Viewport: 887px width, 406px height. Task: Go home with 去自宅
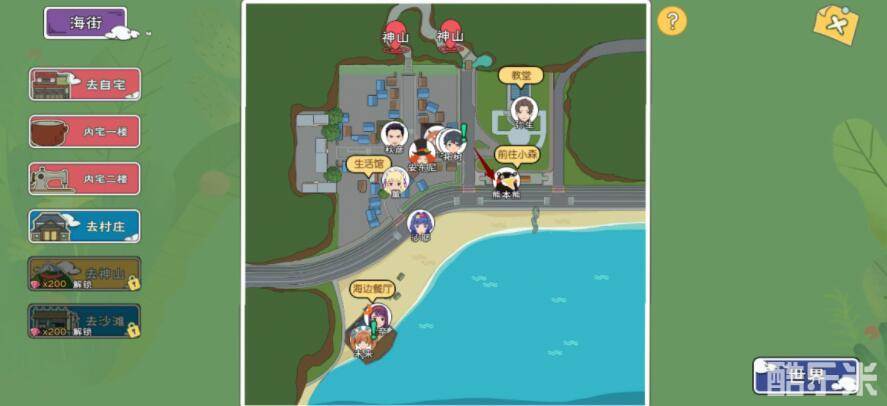click(x=85, y=85)
